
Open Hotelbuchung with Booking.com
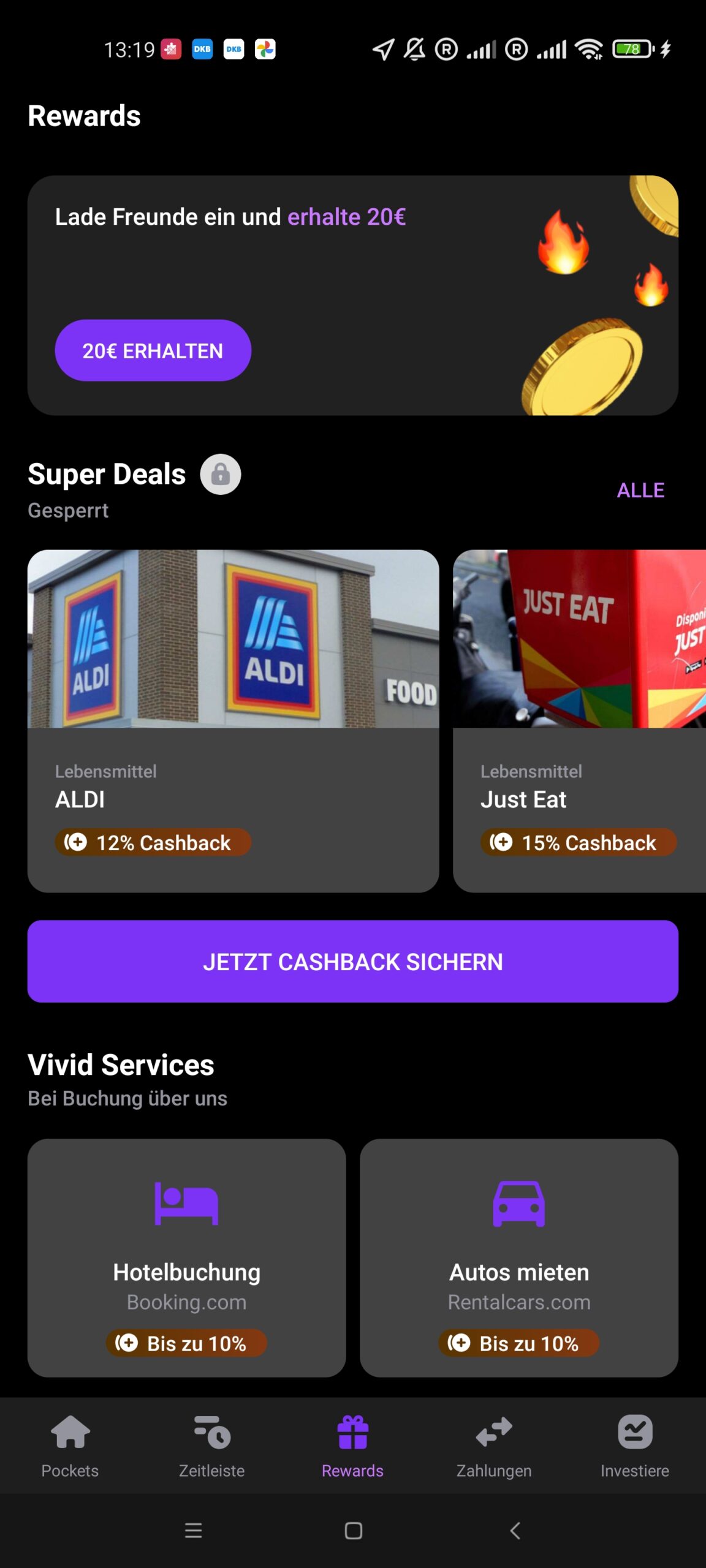(x=186, y=1258)
